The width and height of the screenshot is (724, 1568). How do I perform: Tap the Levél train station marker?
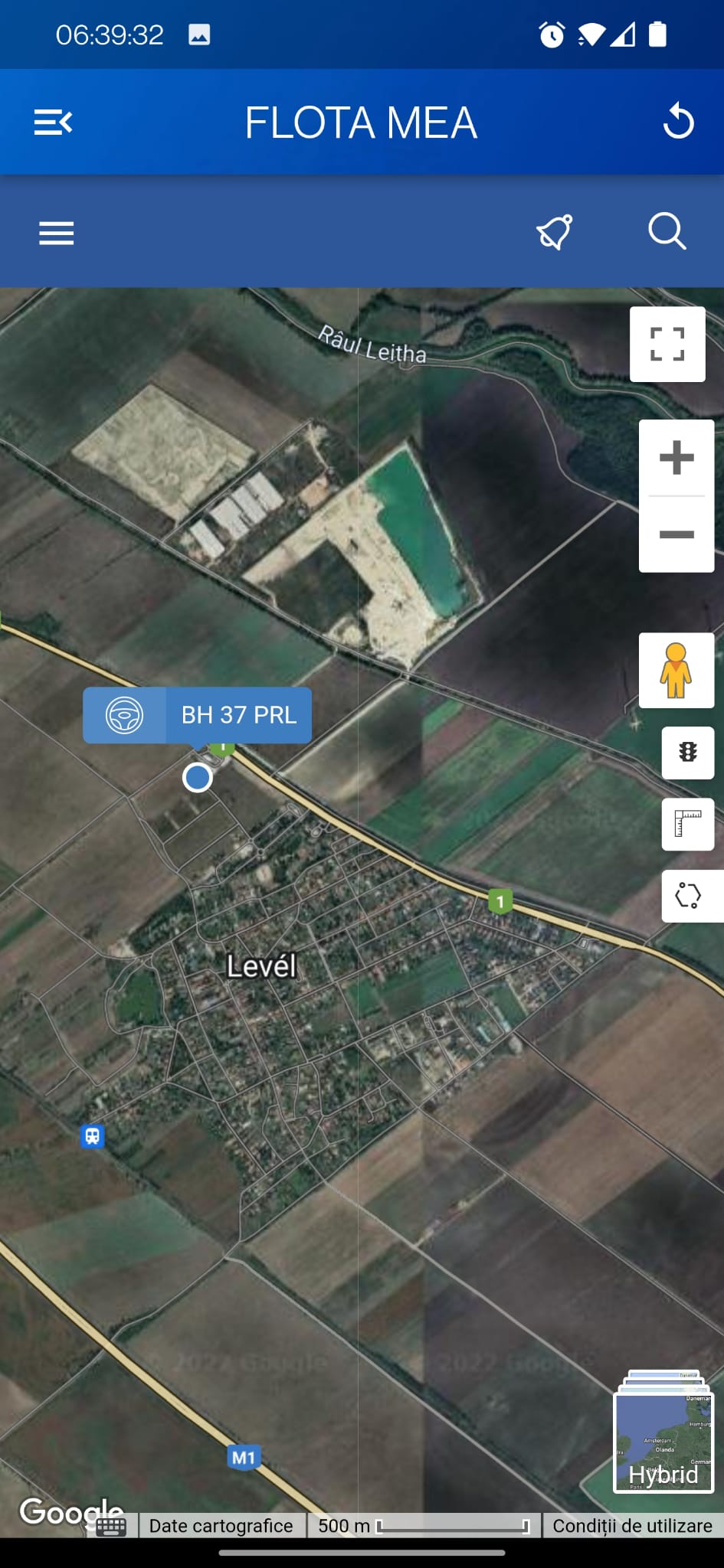point(93,1136)
